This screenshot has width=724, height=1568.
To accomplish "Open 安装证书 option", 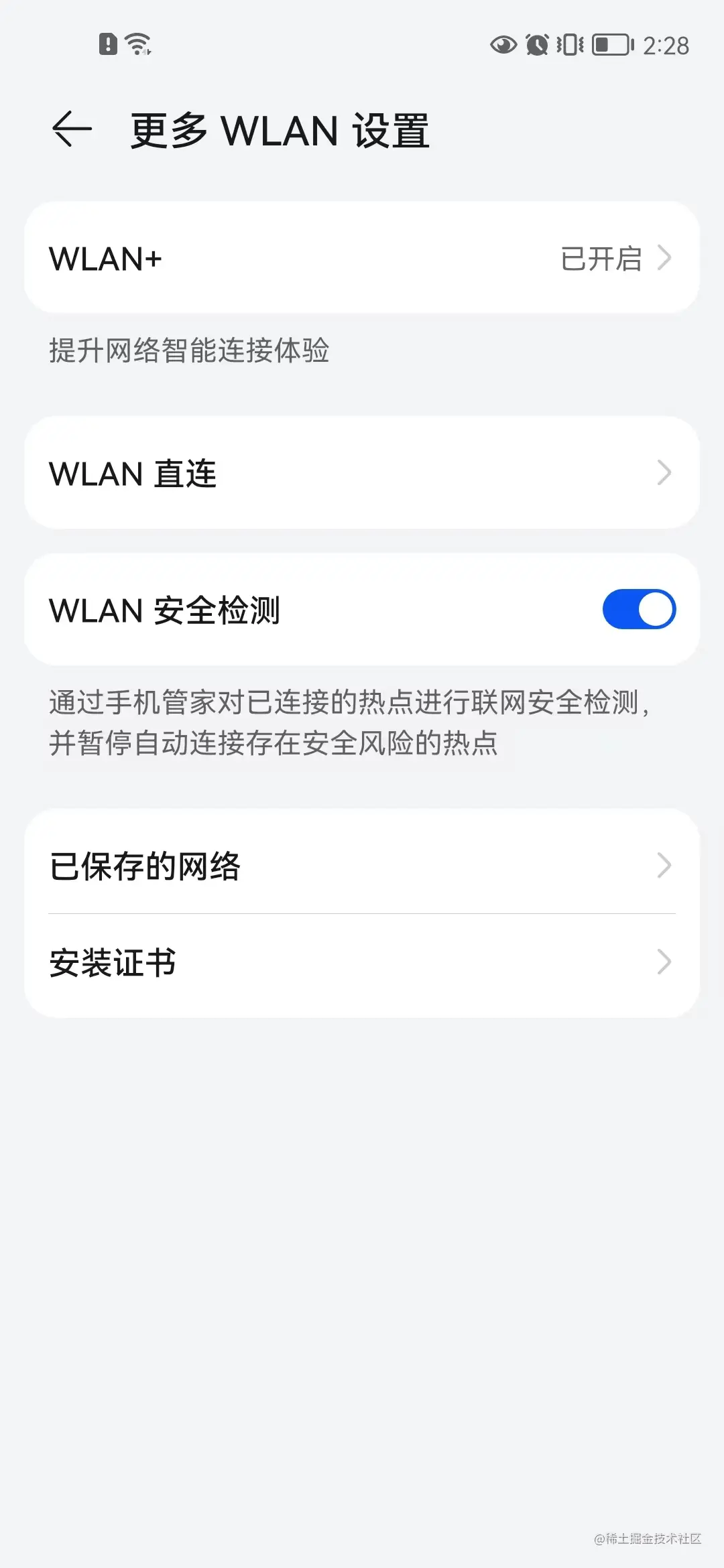I will coord(362,962).
